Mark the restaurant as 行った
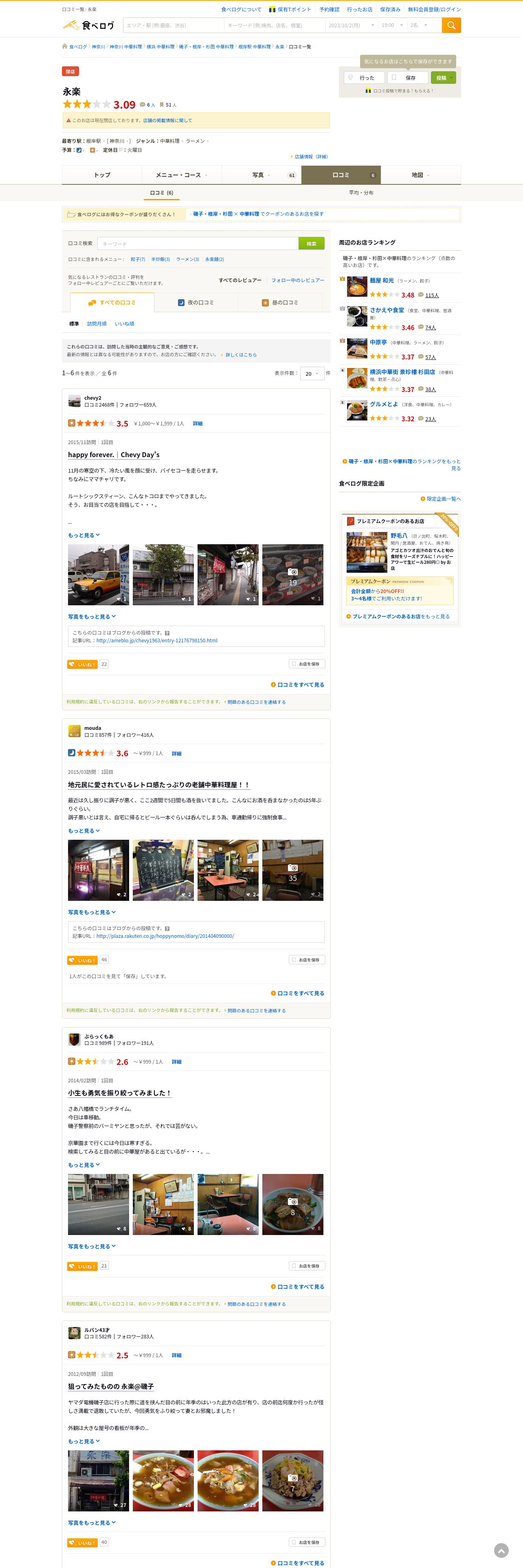523x1568 pixels. point(364,77)
